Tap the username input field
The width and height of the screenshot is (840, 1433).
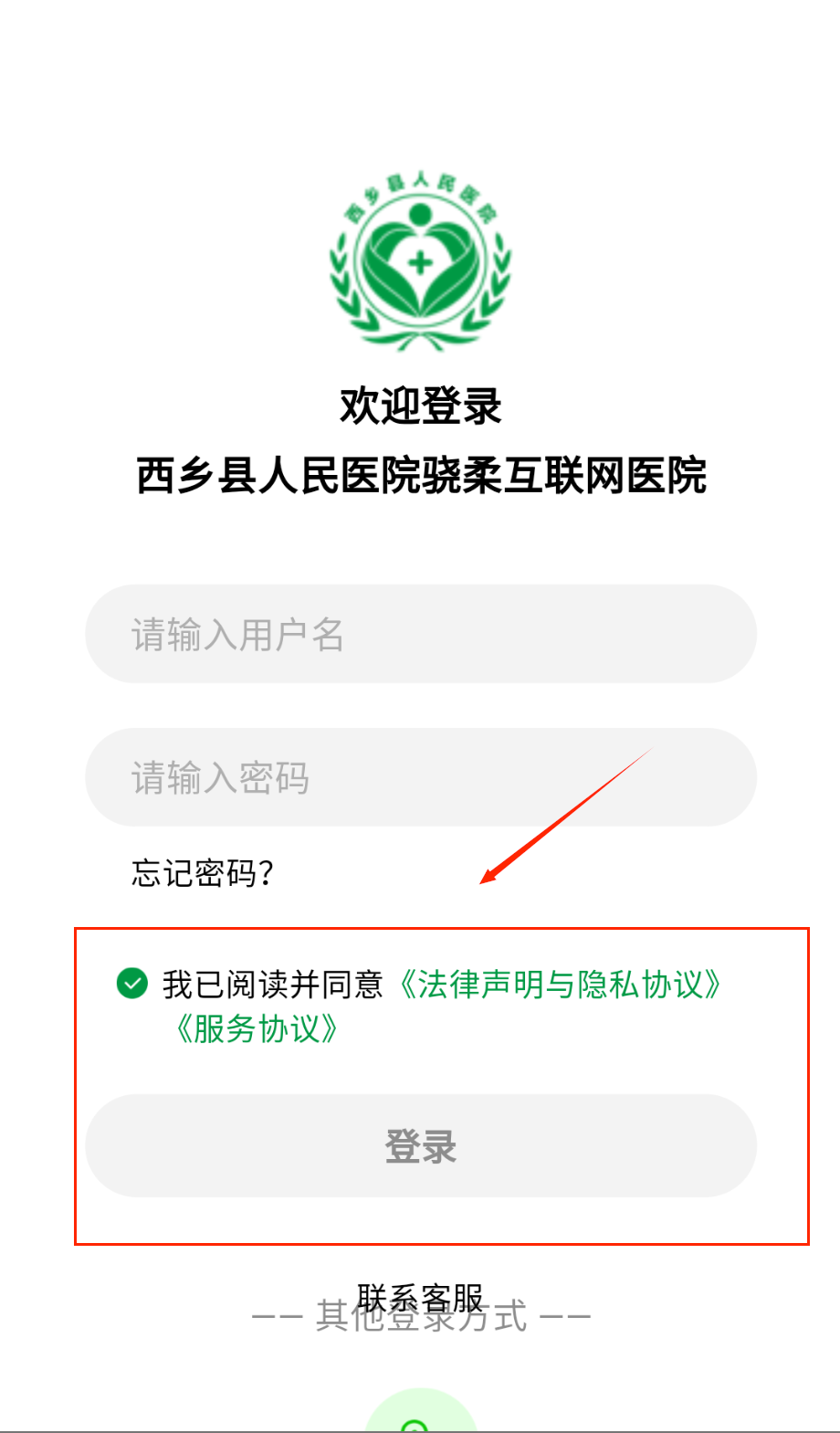click(x=420, y=634)
